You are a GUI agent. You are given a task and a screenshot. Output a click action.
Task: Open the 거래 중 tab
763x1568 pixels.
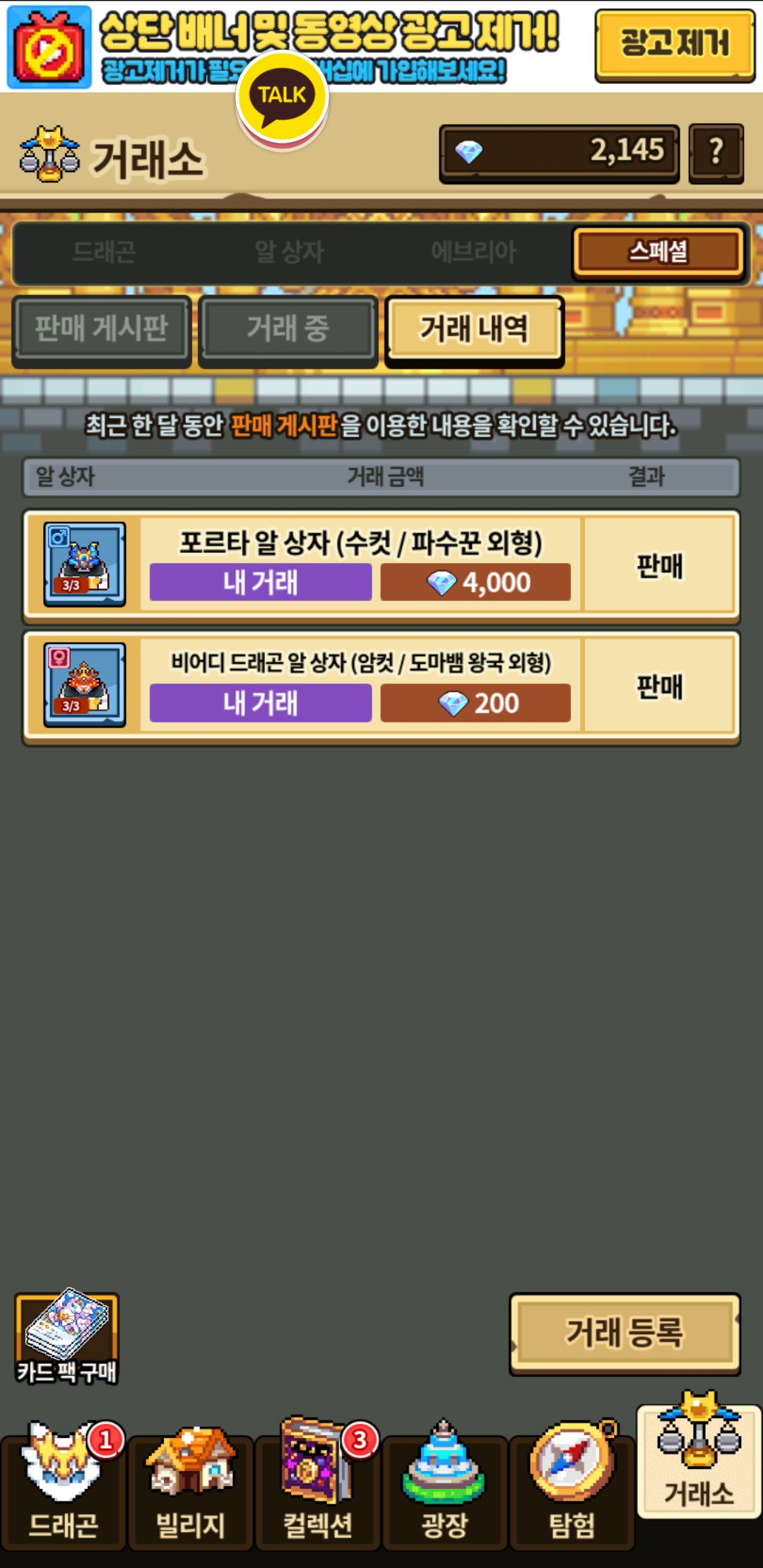(288, 329)
